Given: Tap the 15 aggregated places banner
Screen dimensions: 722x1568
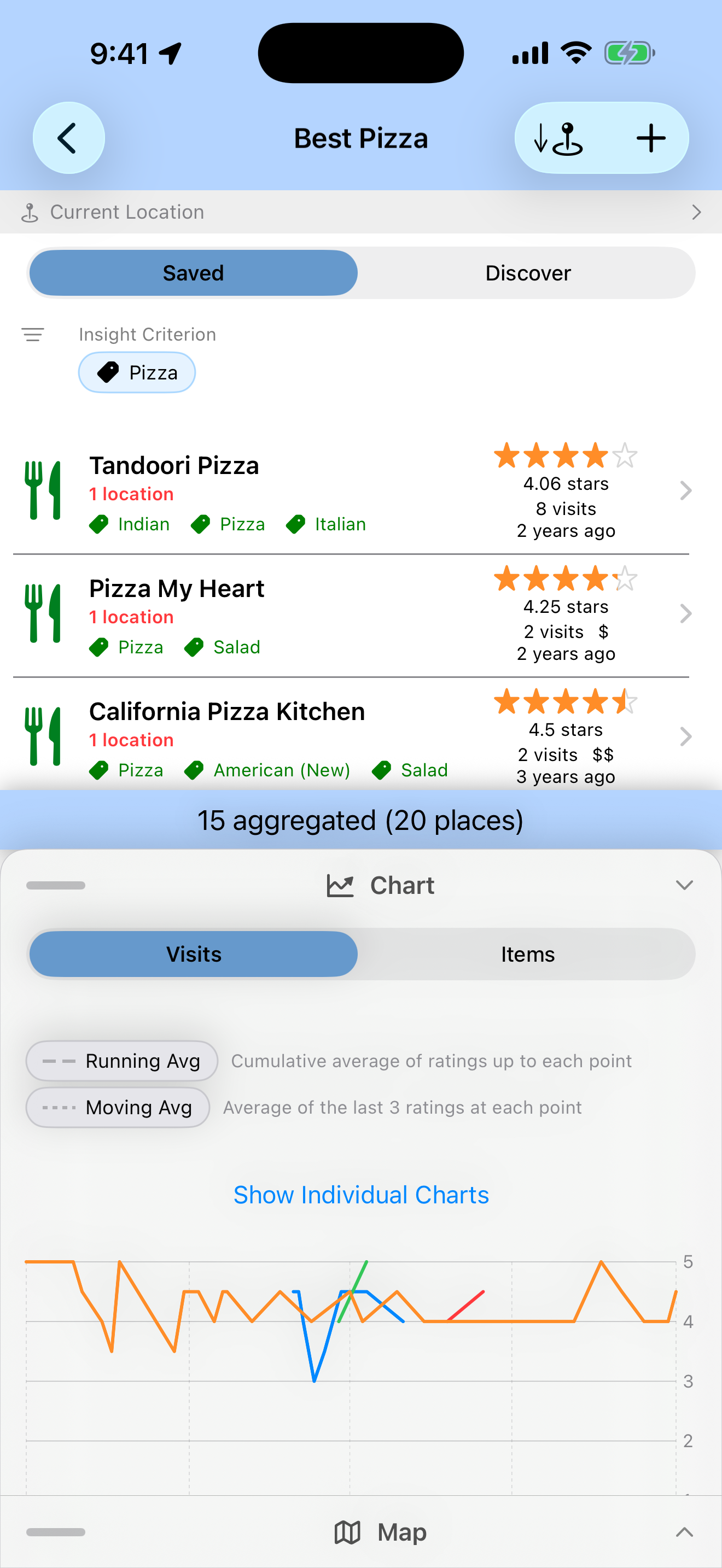Looking at the screenshot, I should [x=361, y=820].
